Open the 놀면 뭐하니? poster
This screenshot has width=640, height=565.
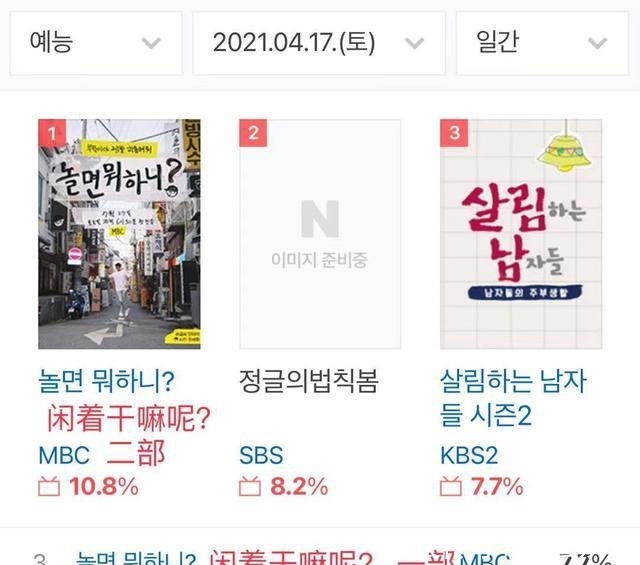coord(119,234)
